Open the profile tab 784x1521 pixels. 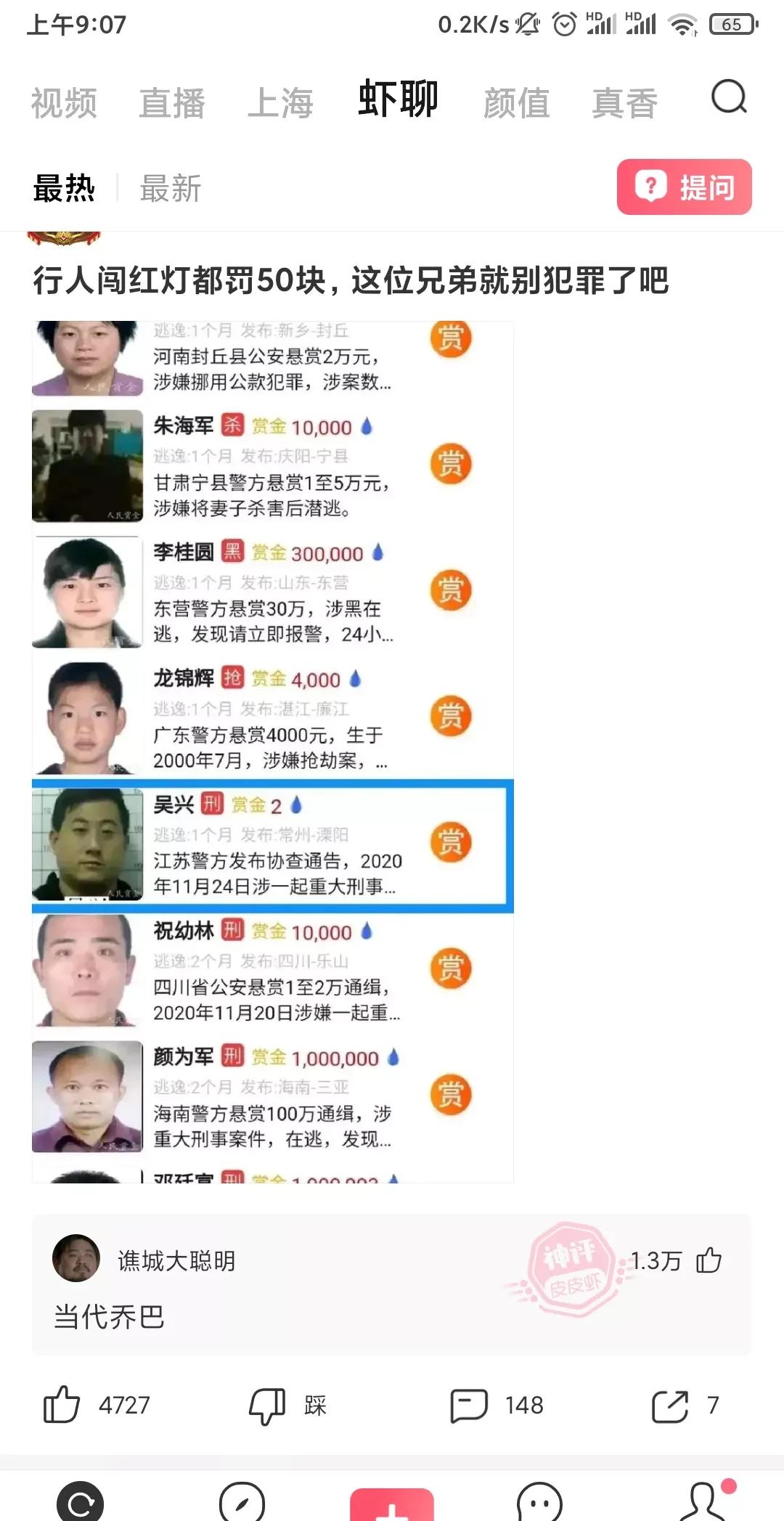[704, 1503]
